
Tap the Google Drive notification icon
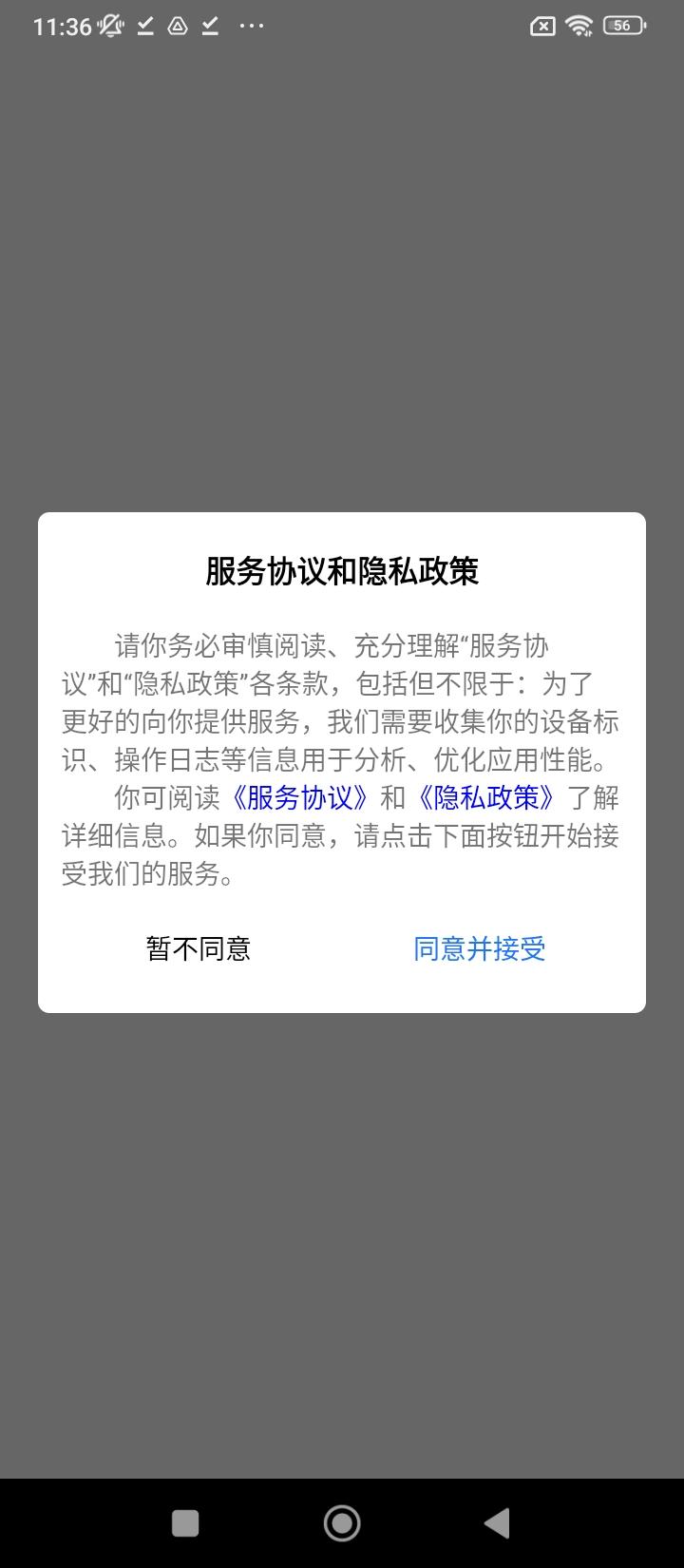[177, 26]
